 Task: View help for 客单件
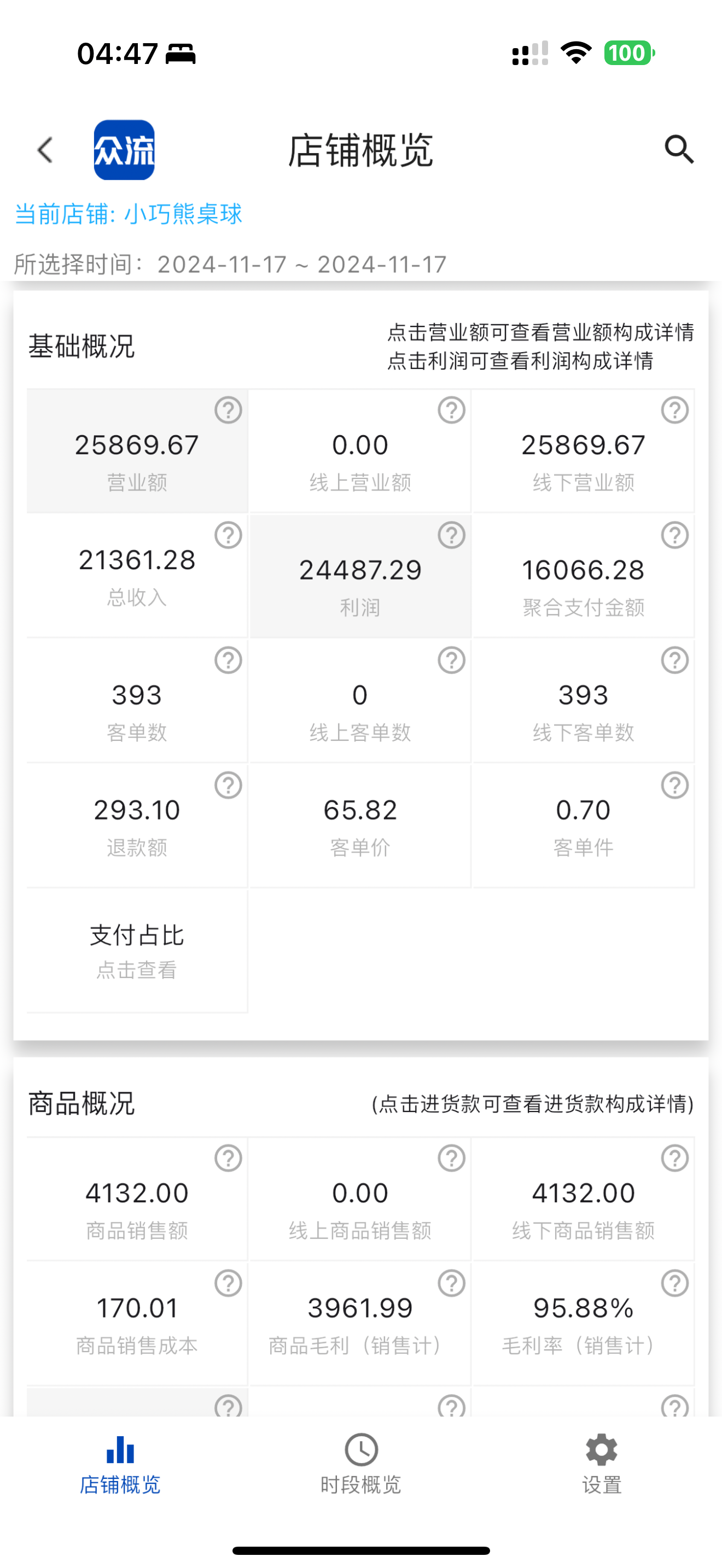click(x=674, y=785)
